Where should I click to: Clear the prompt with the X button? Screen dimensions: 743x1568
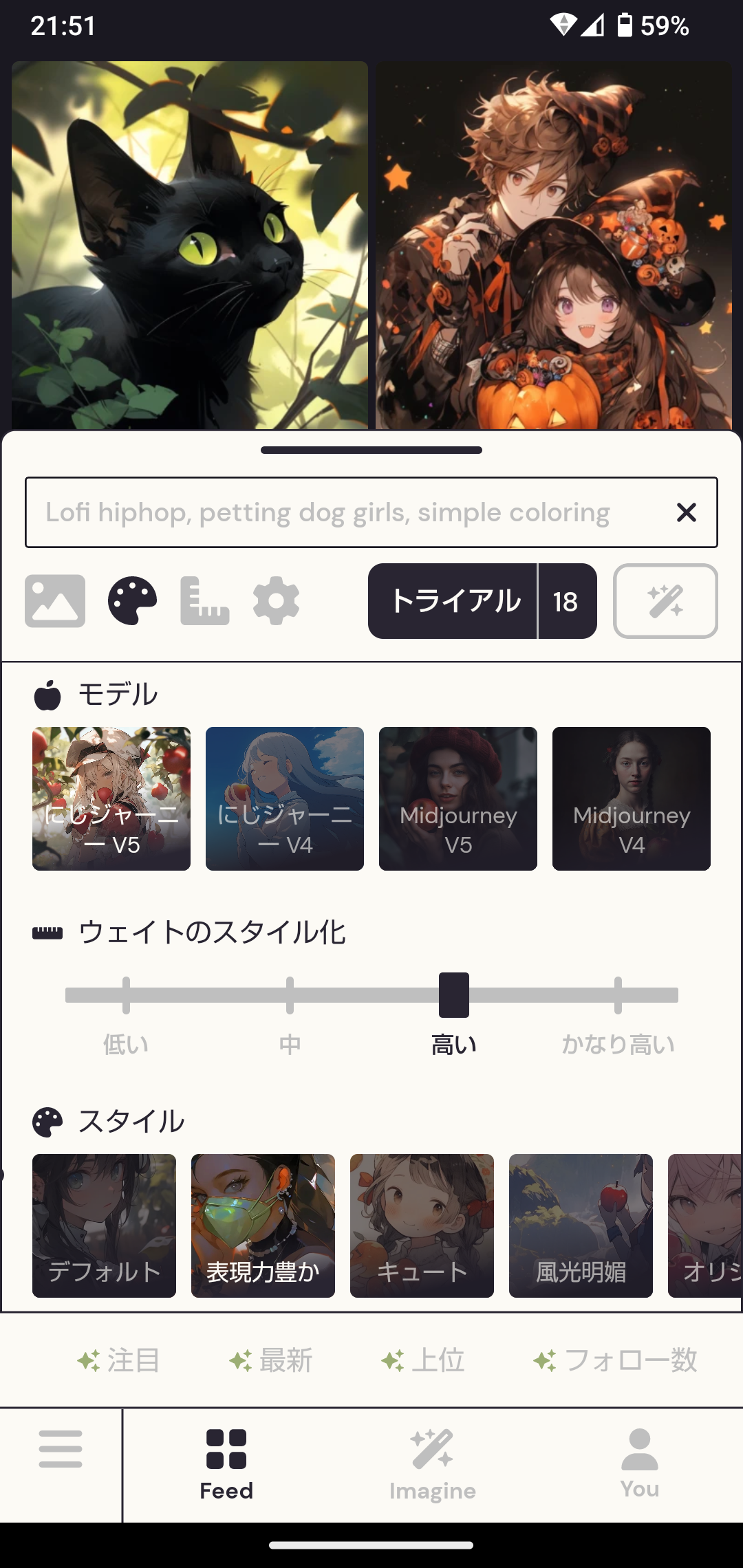click(686, 512)
